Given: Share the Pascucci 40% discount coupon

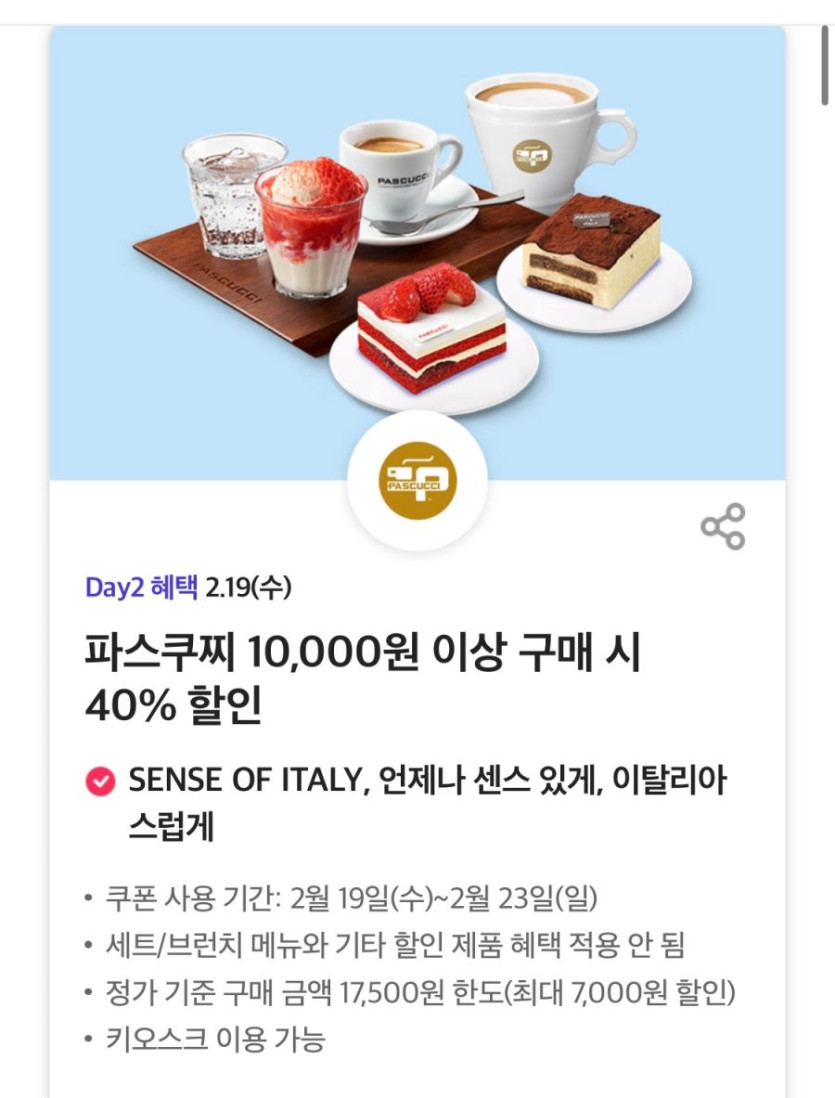Looking at the screenshot, I should 722,527.
